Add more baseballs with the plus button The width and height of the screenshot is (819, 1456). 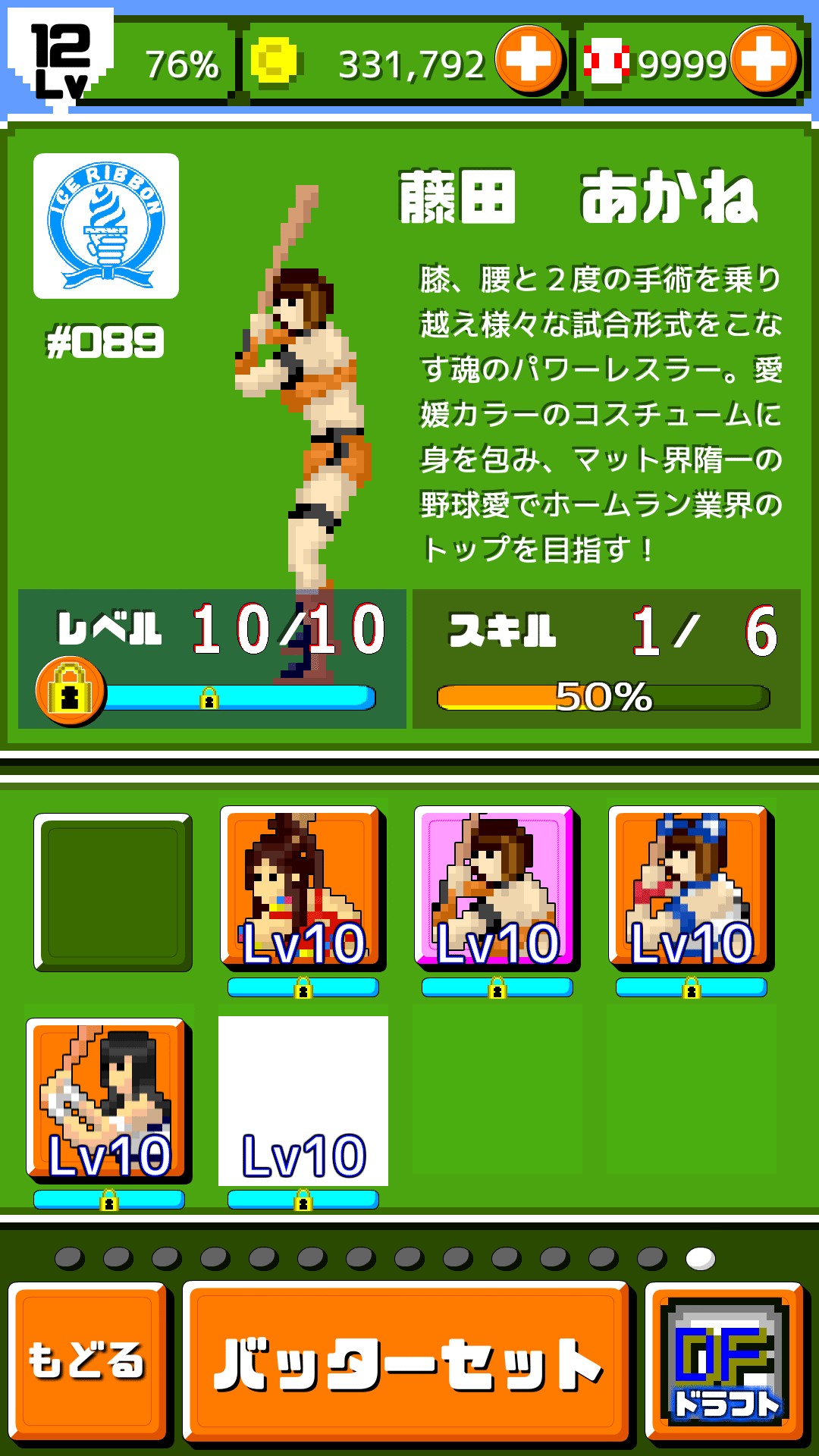(764, 59)
